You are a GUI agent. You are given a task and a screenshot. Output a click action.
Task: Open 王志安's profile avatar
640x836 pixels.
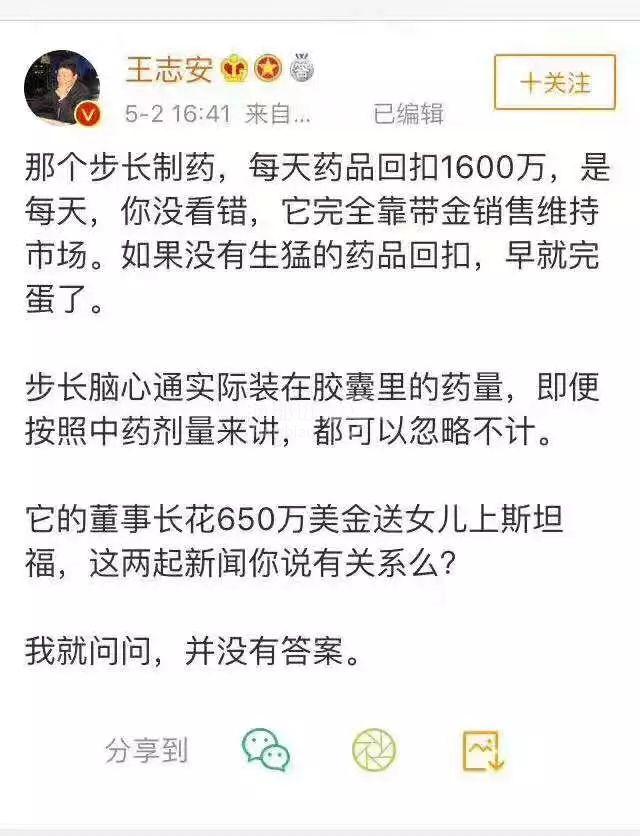pos(62,88)
